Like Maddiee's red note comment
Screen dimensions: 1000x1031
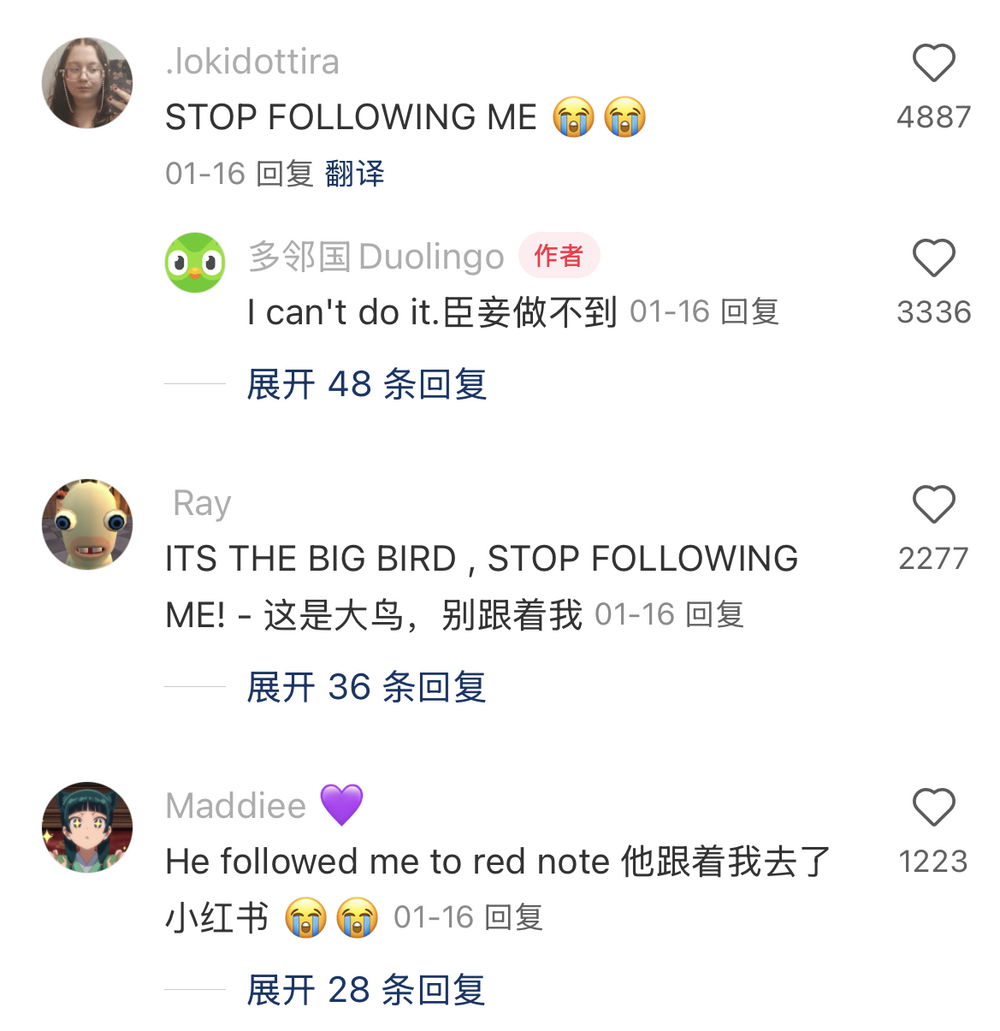click(933, 808)
